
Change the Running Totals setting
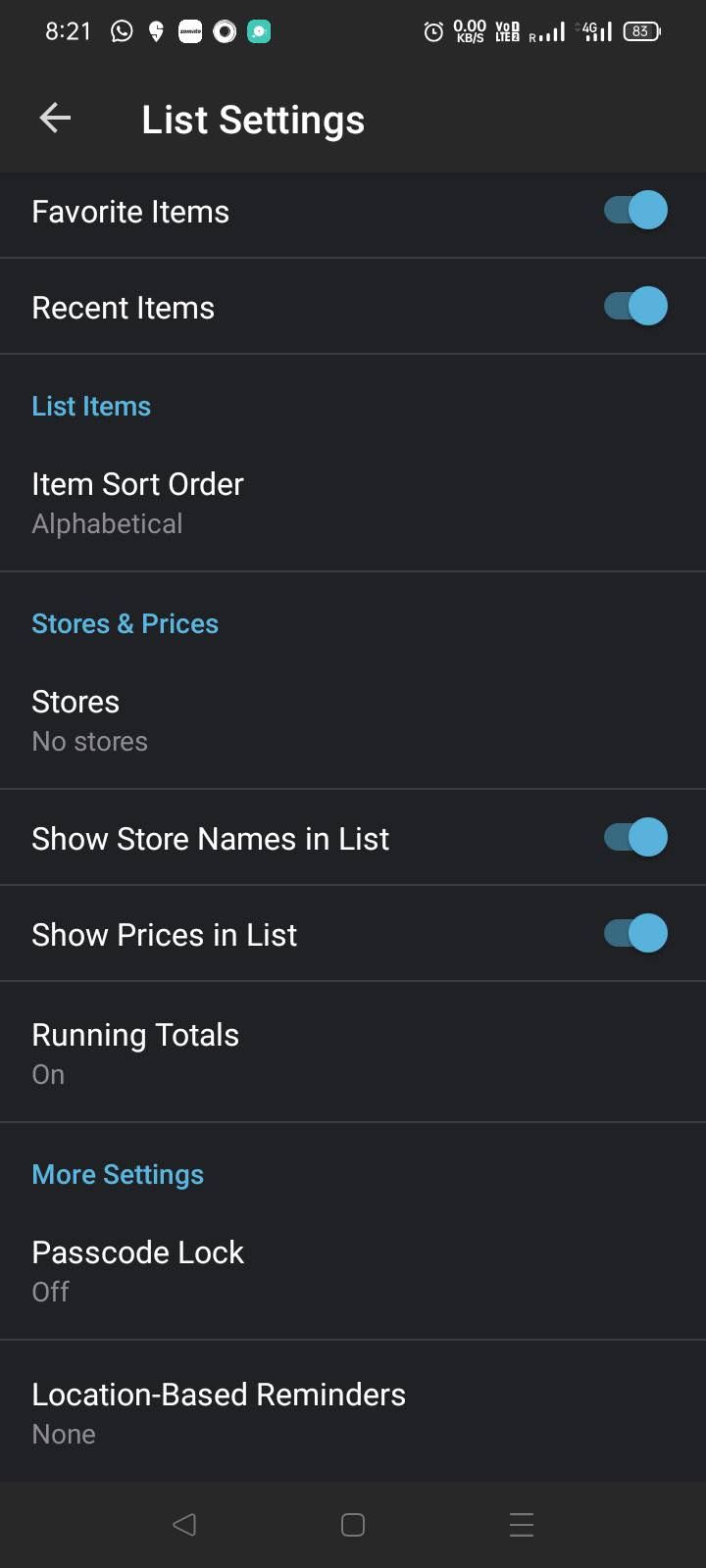353,1052
